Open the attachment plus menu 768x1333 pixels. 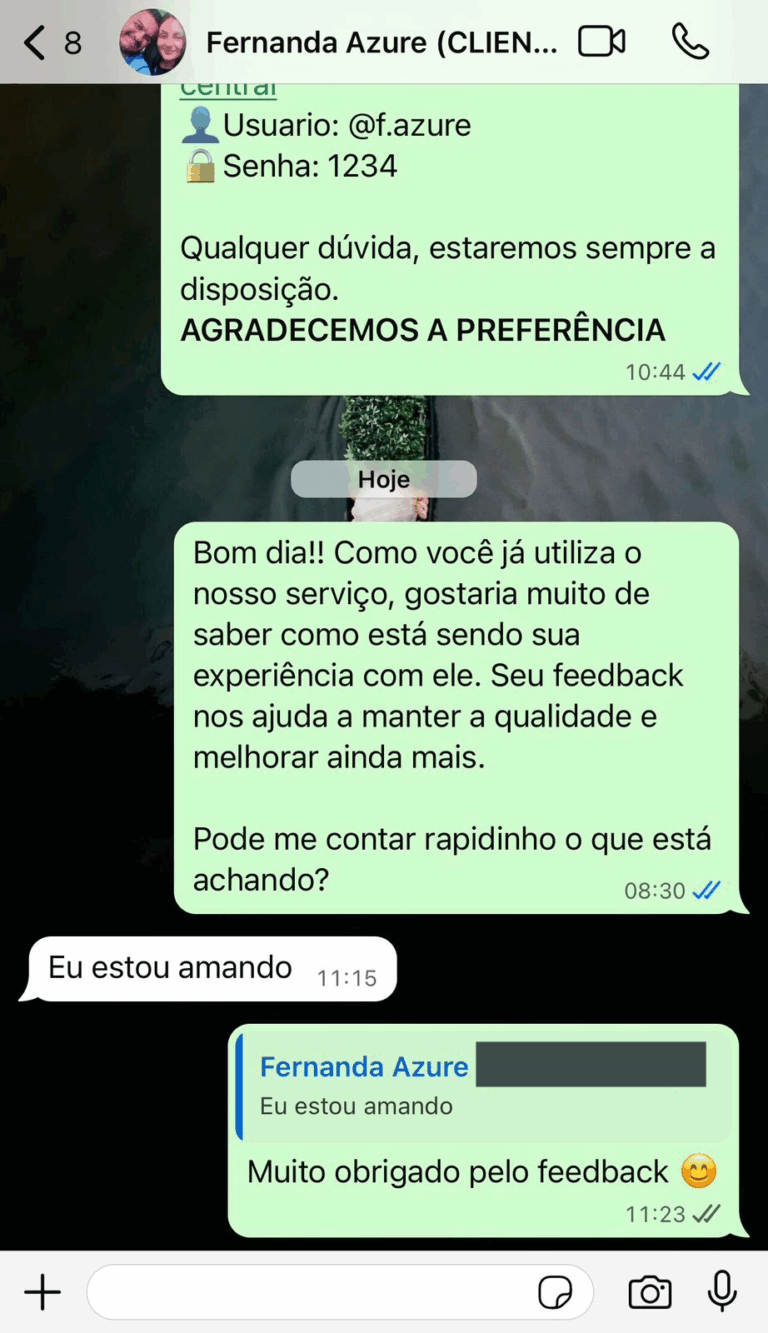tap(42, 1293)
